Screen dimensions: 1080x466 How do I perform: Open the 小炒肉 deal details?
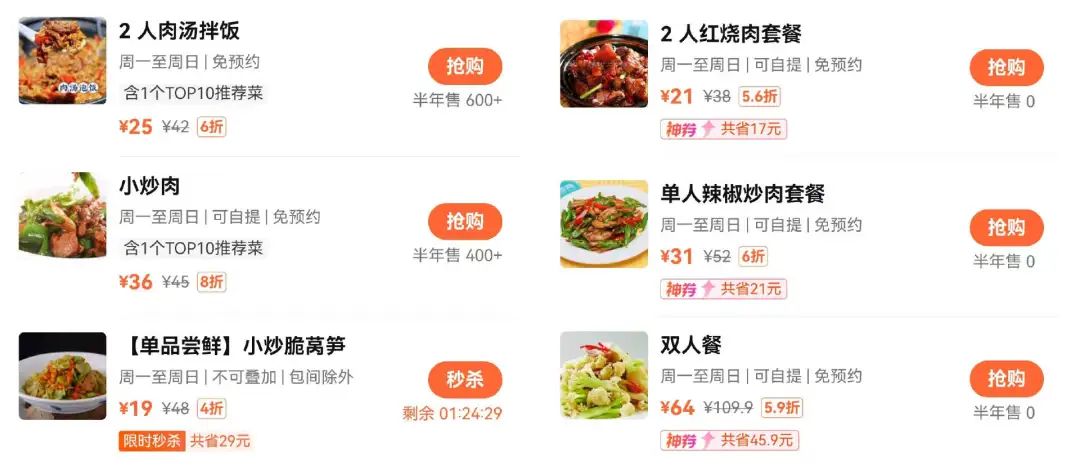point(150,186)
